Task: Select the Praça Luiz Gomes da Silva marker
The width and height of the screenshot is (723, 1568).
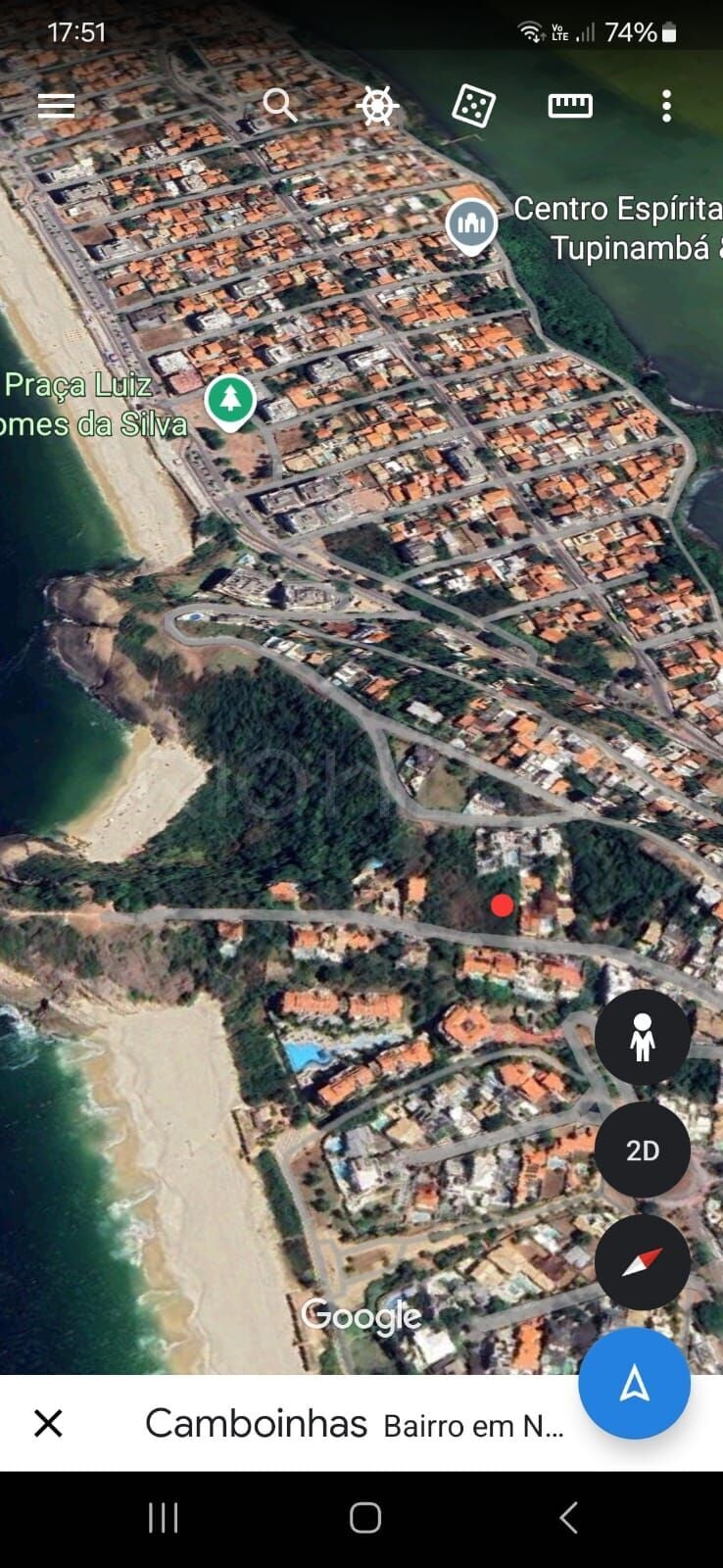Action: click(x=230, y=403)
